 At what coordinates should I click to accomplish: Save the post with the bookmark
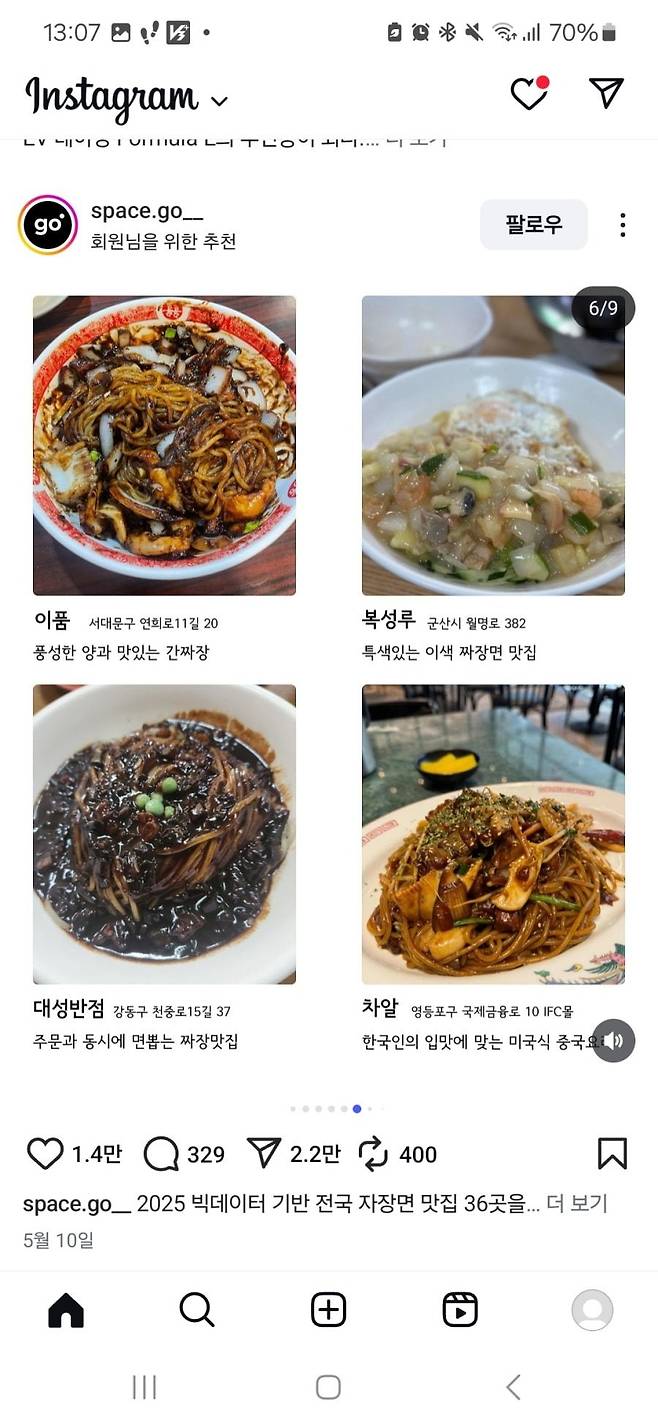click(x=612, y=1154)
